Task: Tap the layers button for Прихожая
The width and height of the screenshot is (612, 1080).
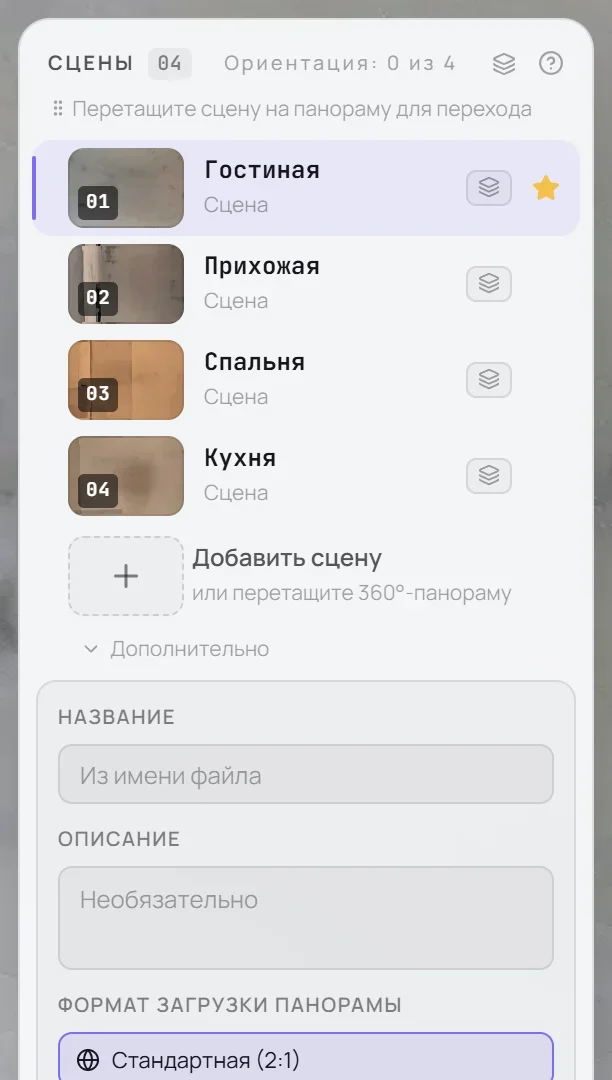Action: [489, 284]
